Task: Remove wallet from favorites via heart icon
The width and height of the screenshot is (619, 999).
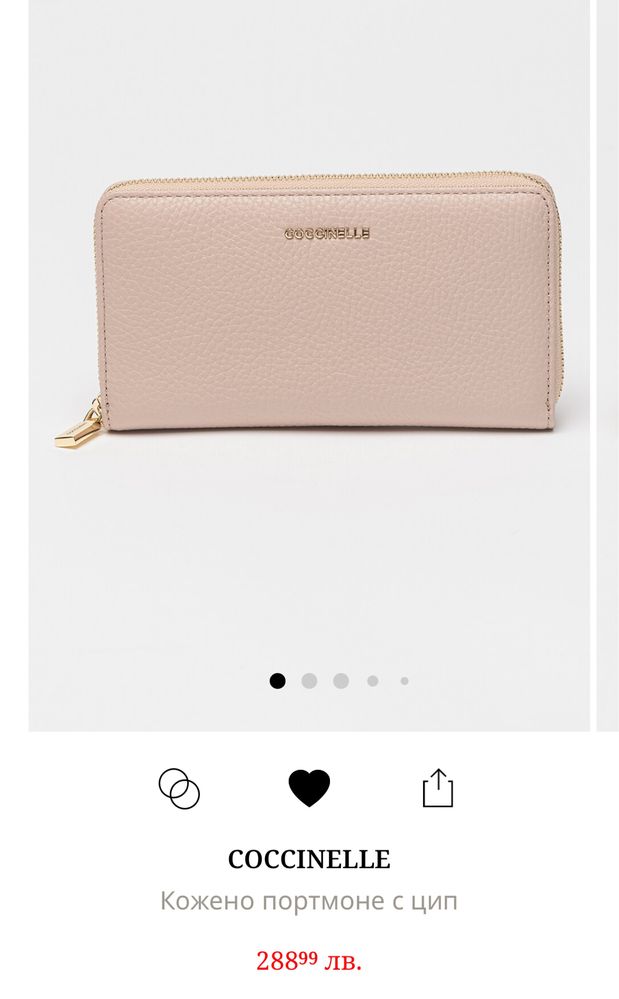Action: click(x=309, y=788)
